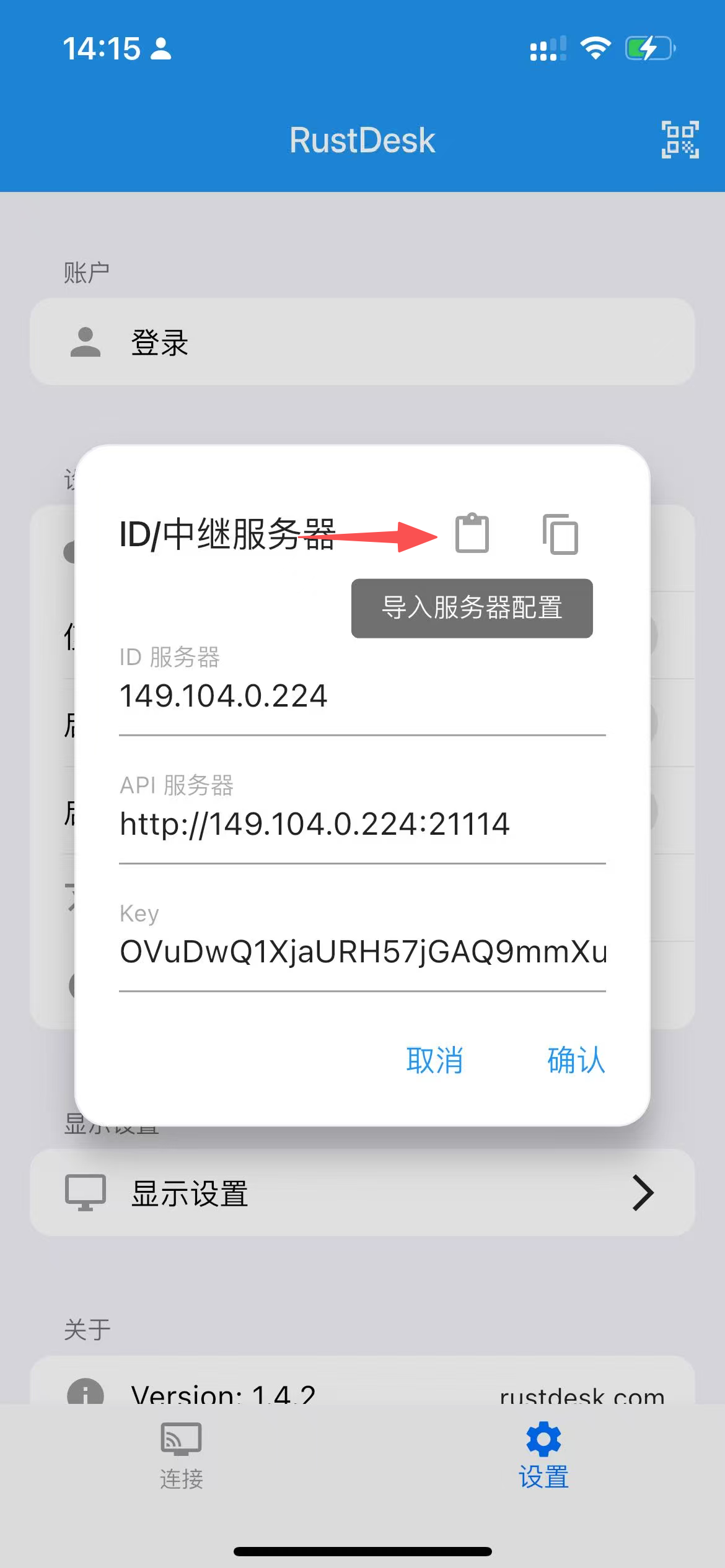Open the 登录 account row
The image size is (725, 1568).
click(x=362, y=342)
